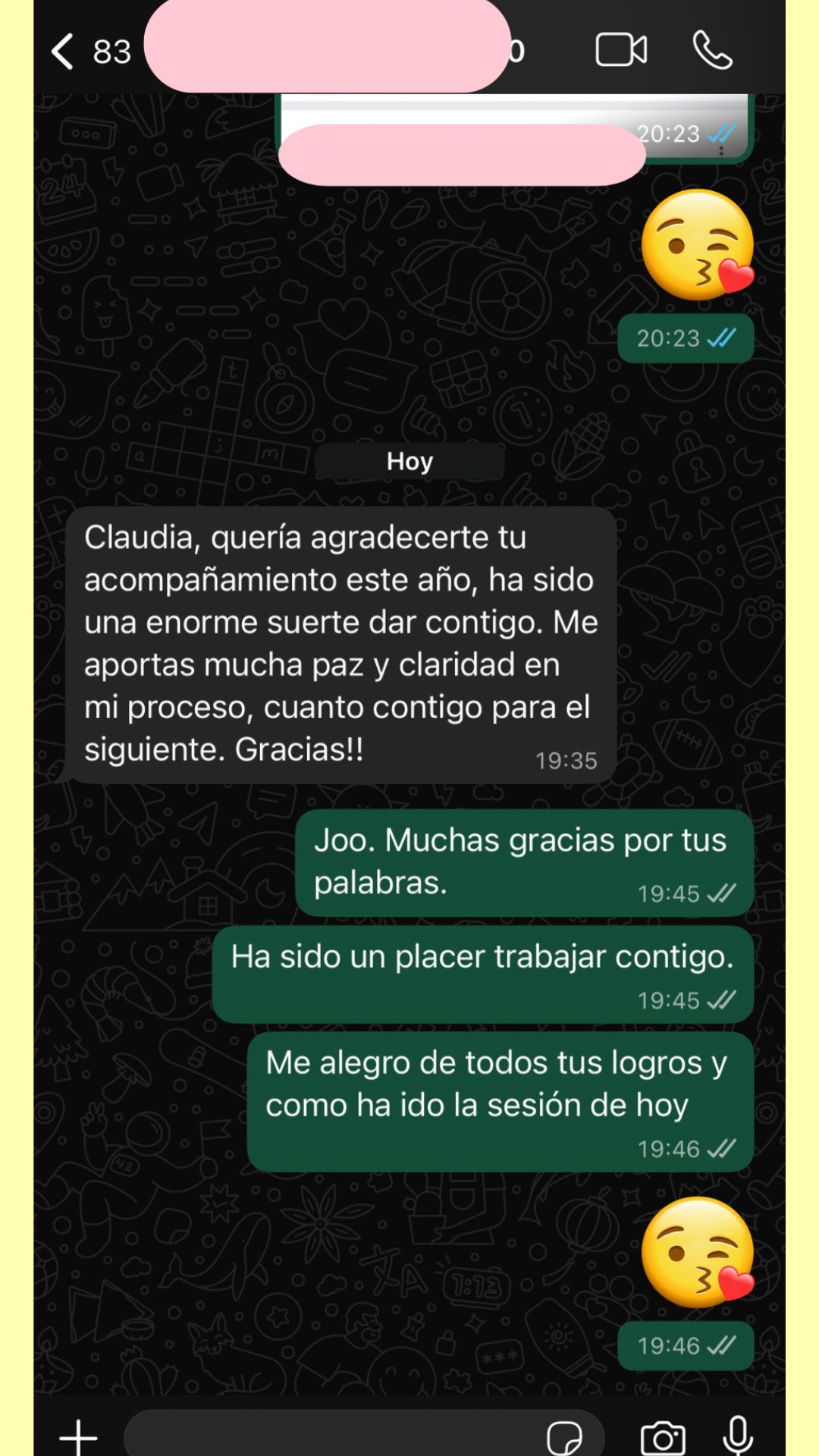Tap the Hoy date separator
This screenshot has width=819, height=1456.
click(x=409, y=460)
